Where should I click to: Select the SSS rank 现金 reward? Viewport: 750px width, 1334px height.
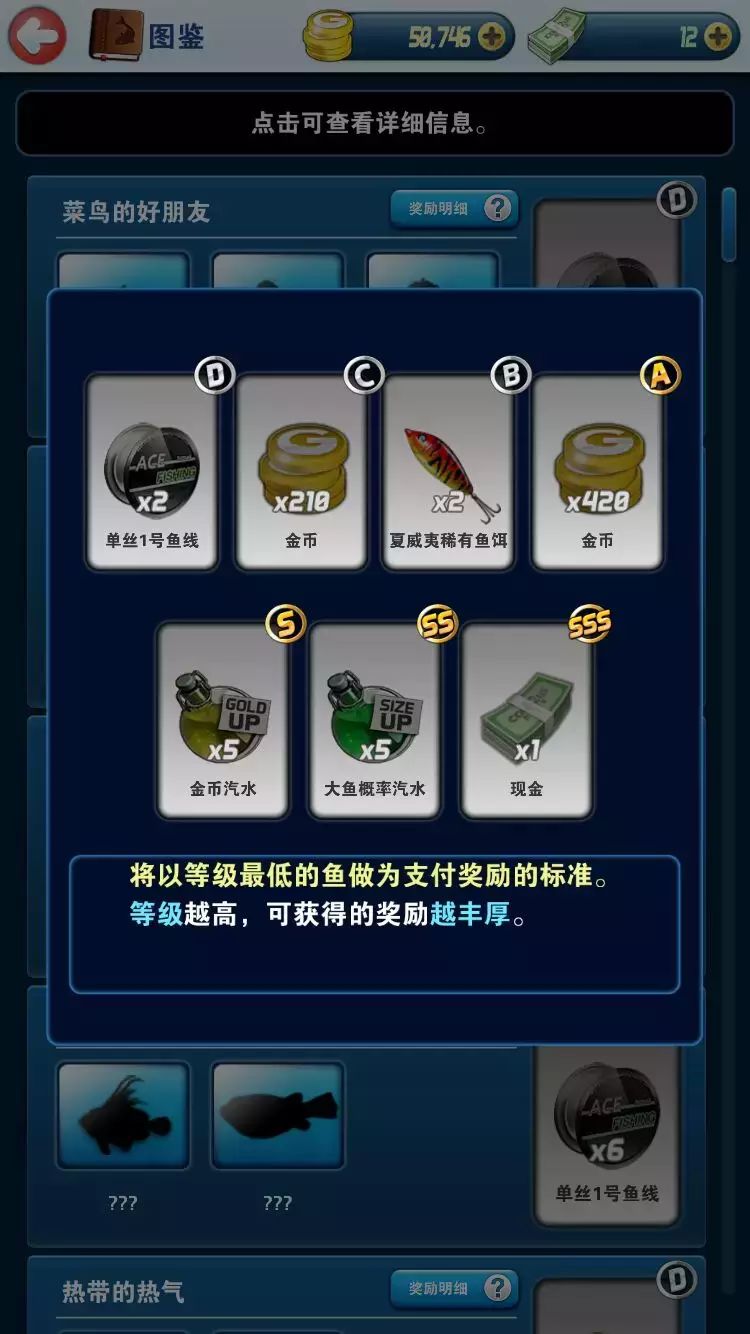coord(526,720)
